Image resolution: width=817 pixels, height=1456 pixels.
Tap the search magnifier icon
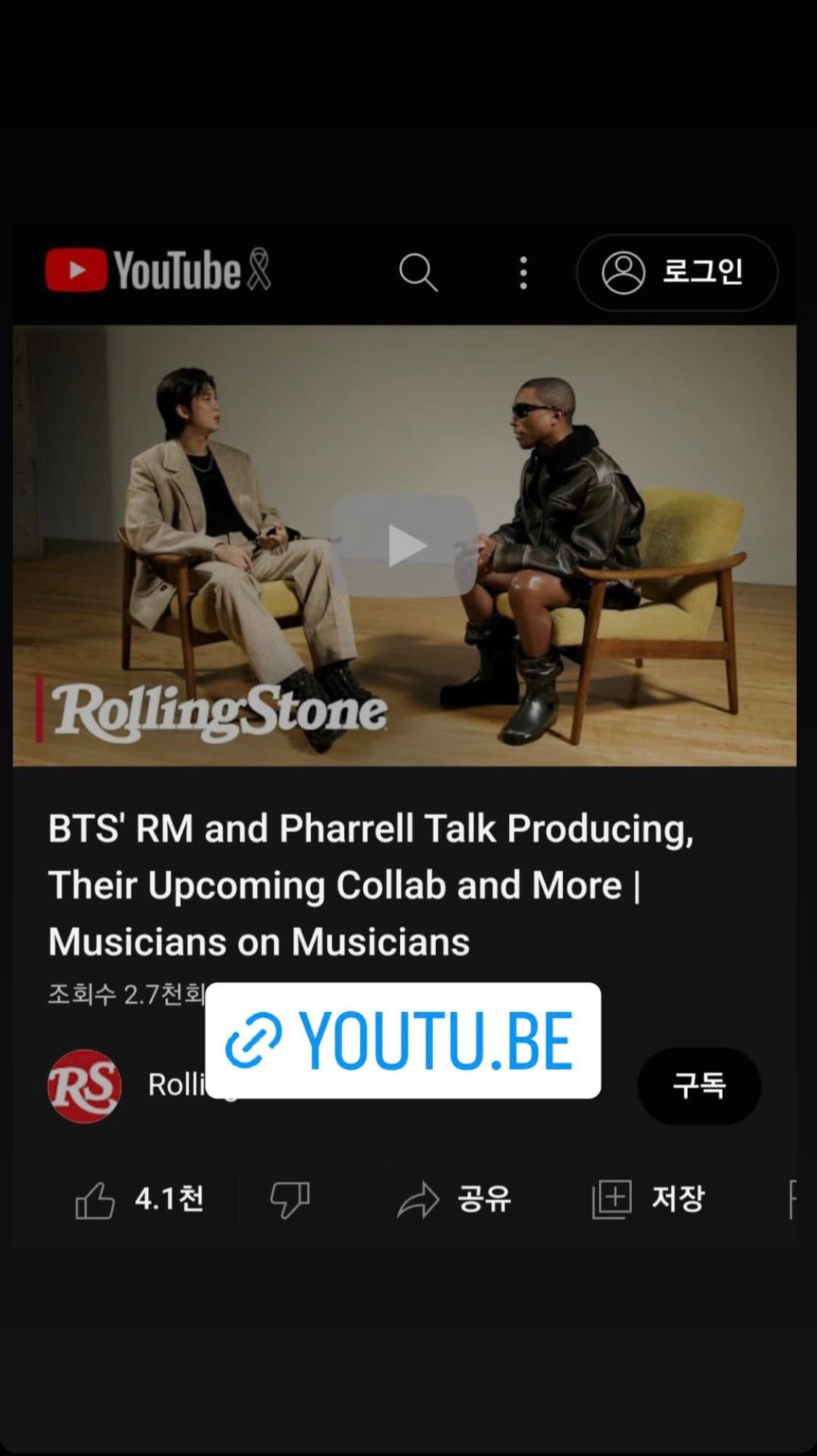(x=420, y=272)
